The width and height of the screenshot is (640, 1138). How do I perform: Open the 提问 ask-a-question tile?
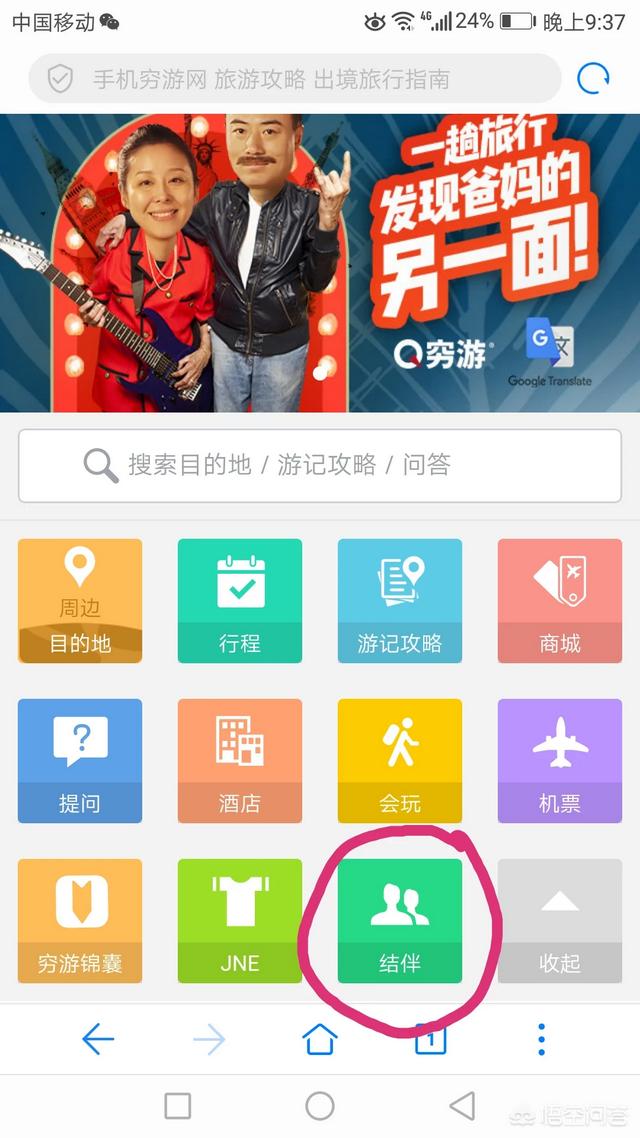(x=80, y=761)
